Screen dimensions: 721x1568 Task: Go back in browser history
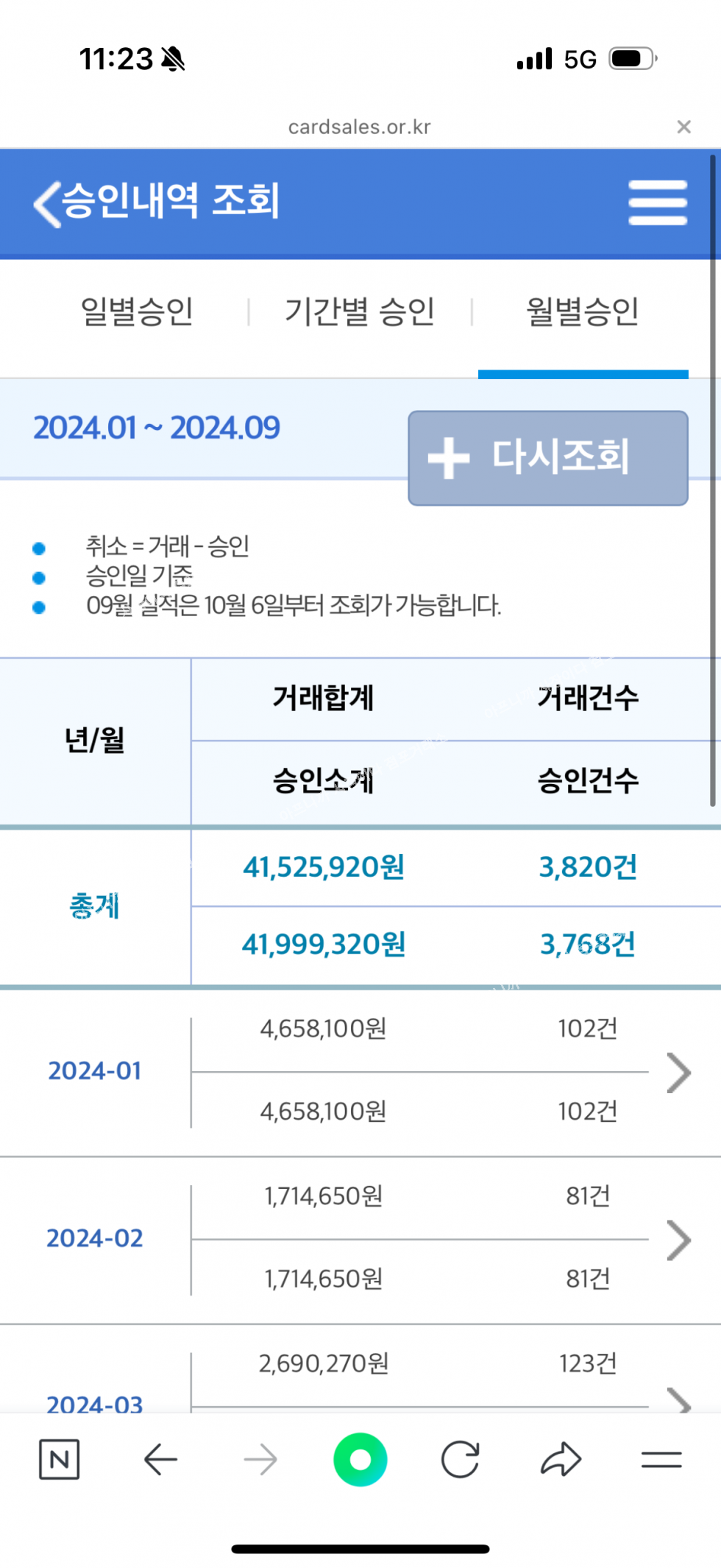point(160,1459)
